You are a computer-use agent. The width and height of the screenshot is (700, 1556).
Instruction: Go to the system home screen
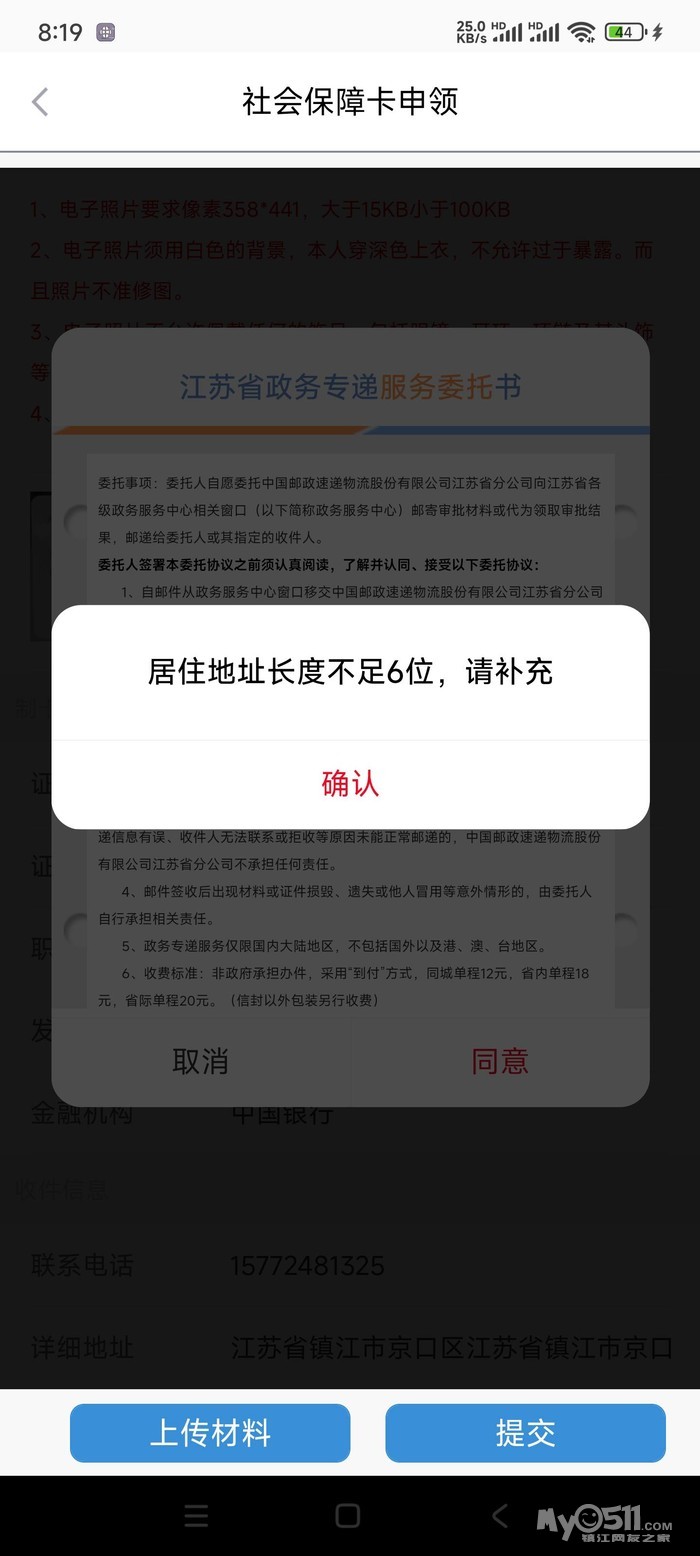point(348,1516)
